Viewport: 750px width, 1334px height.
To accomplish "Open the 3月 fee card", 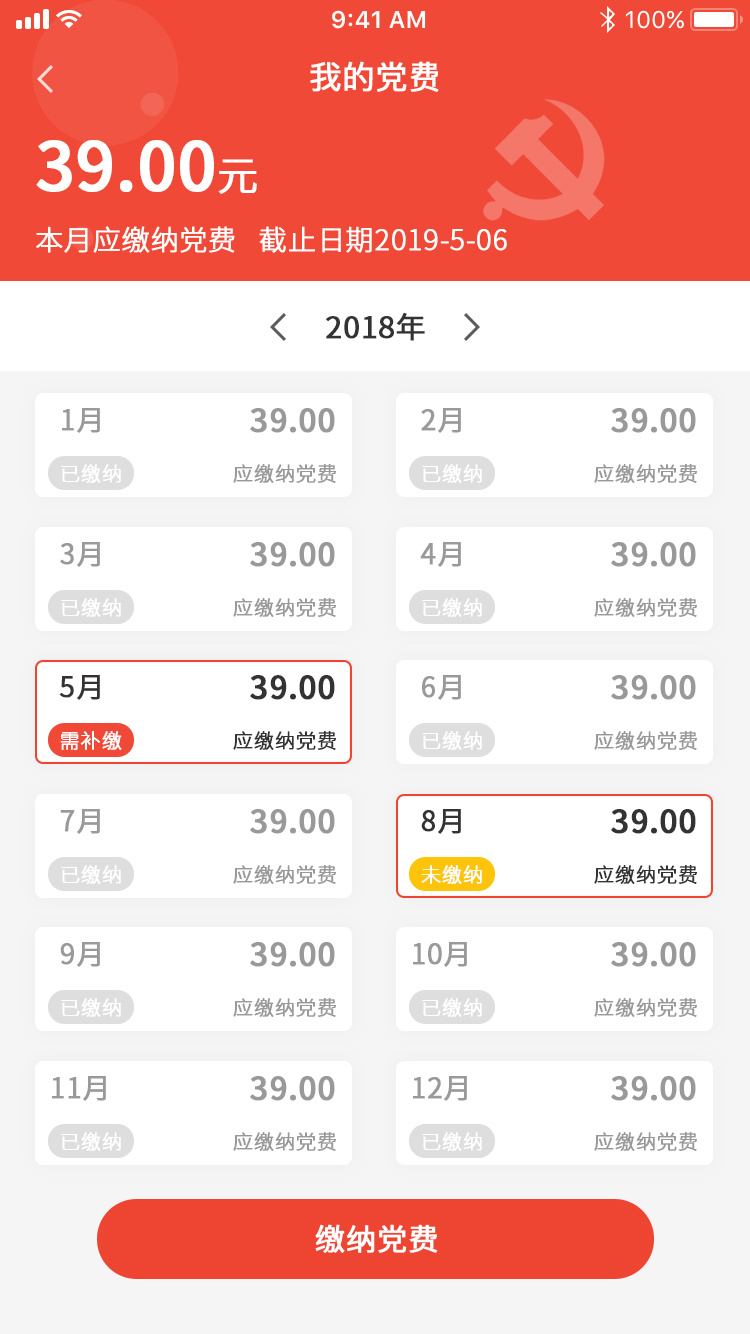I will tap(193, 579).
